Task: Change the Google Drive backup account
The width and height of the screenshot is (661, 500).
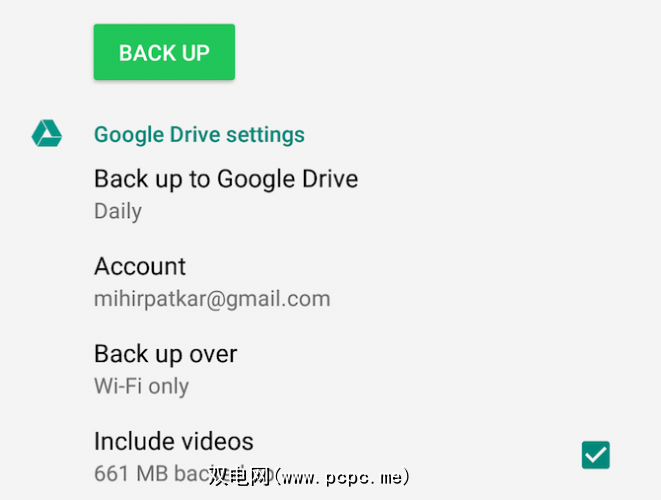Action: pos(211,282)
